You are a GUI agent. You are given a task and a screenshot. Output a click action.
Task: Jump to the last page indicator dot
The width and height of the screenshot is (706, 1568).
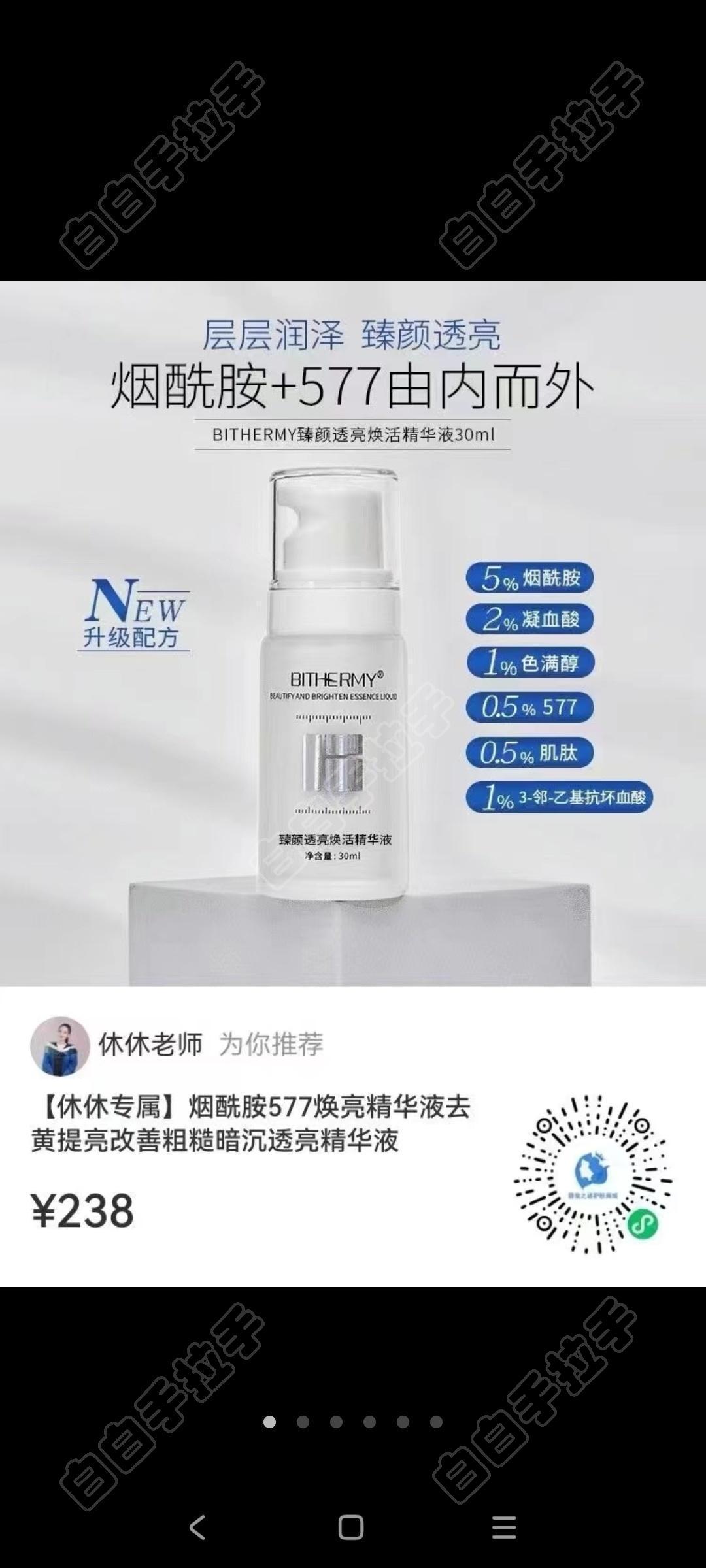[x=437, y=1422]
